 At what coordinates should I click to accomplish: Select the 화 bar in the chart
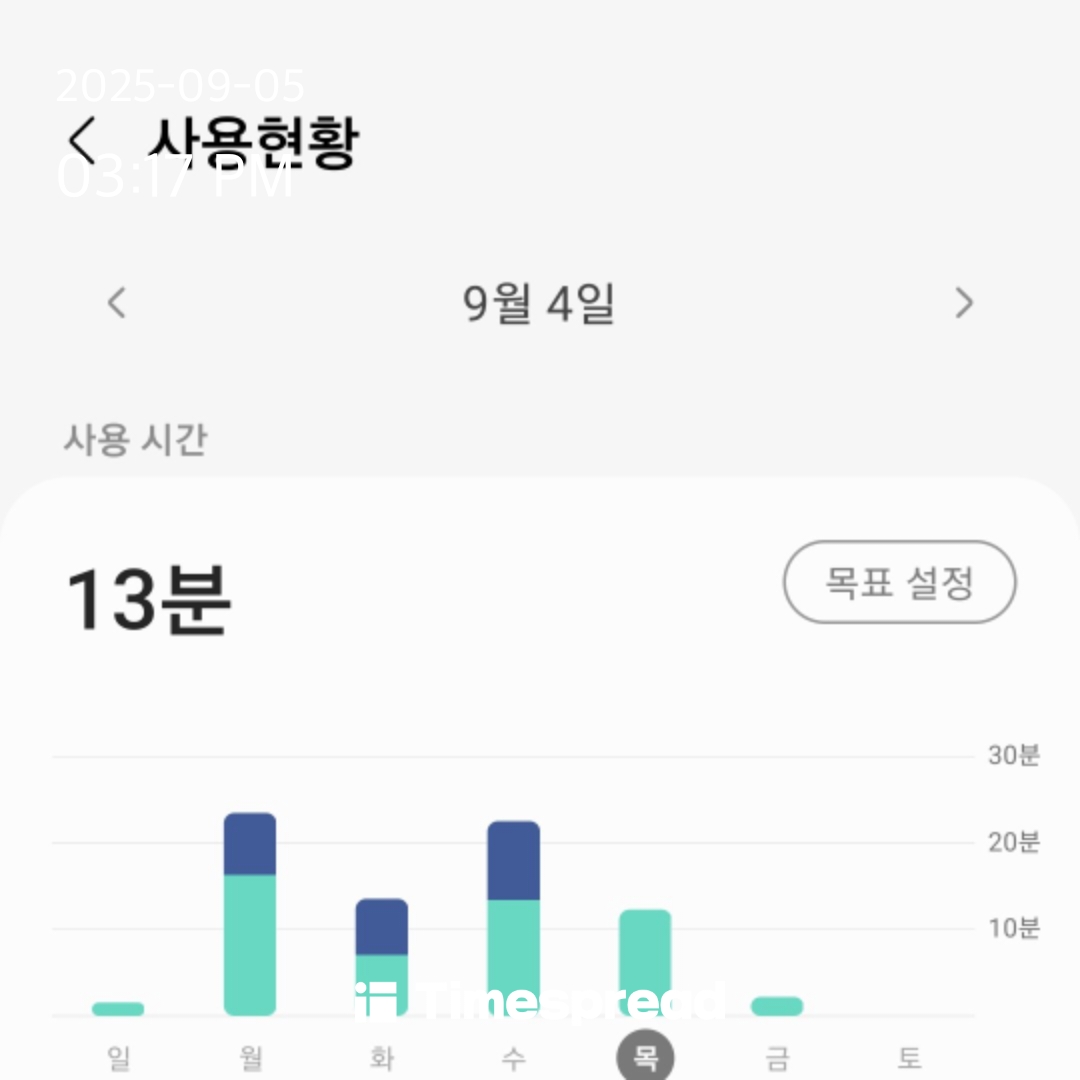[382, 957]
